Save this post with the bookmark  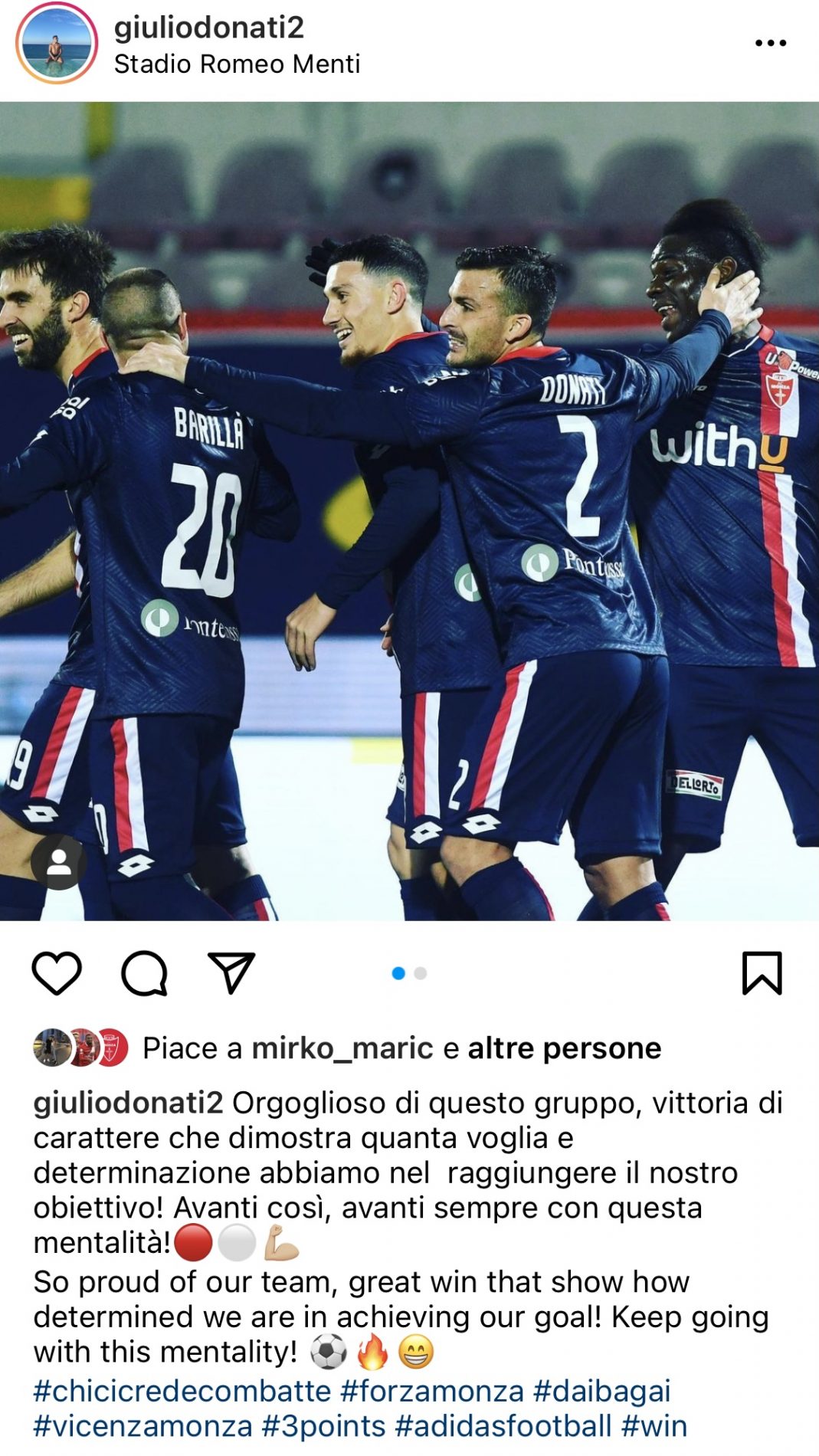[762, 973]
